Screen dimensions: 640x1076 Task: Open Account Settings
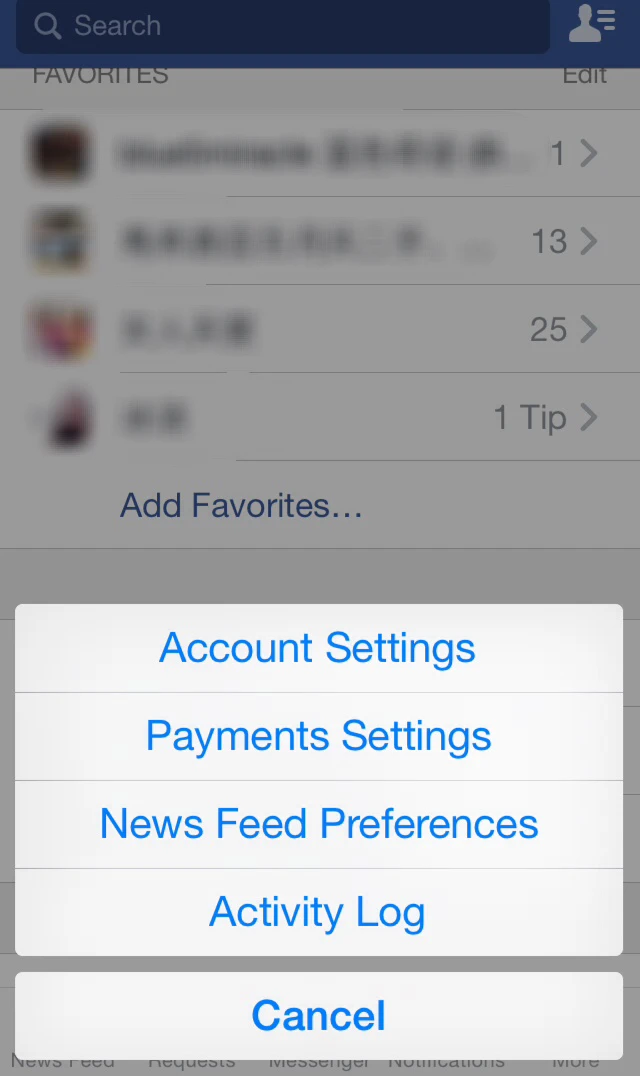tap(318, 648)
